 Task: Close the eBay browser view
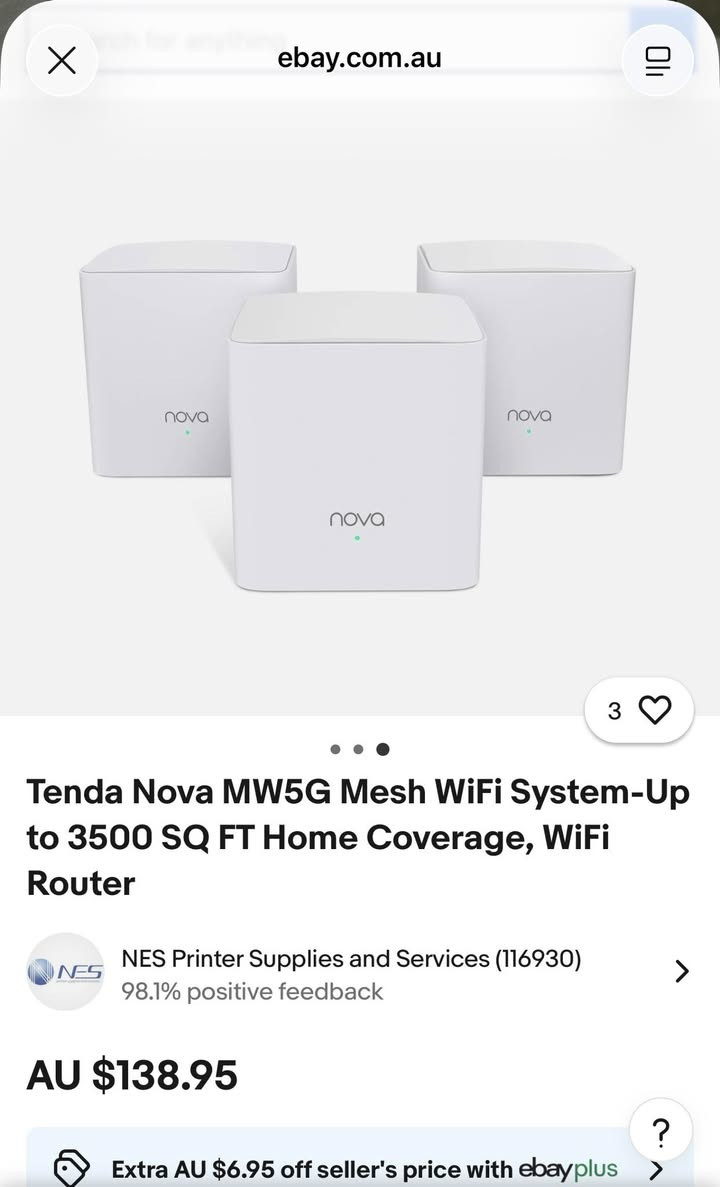[62, 60]
